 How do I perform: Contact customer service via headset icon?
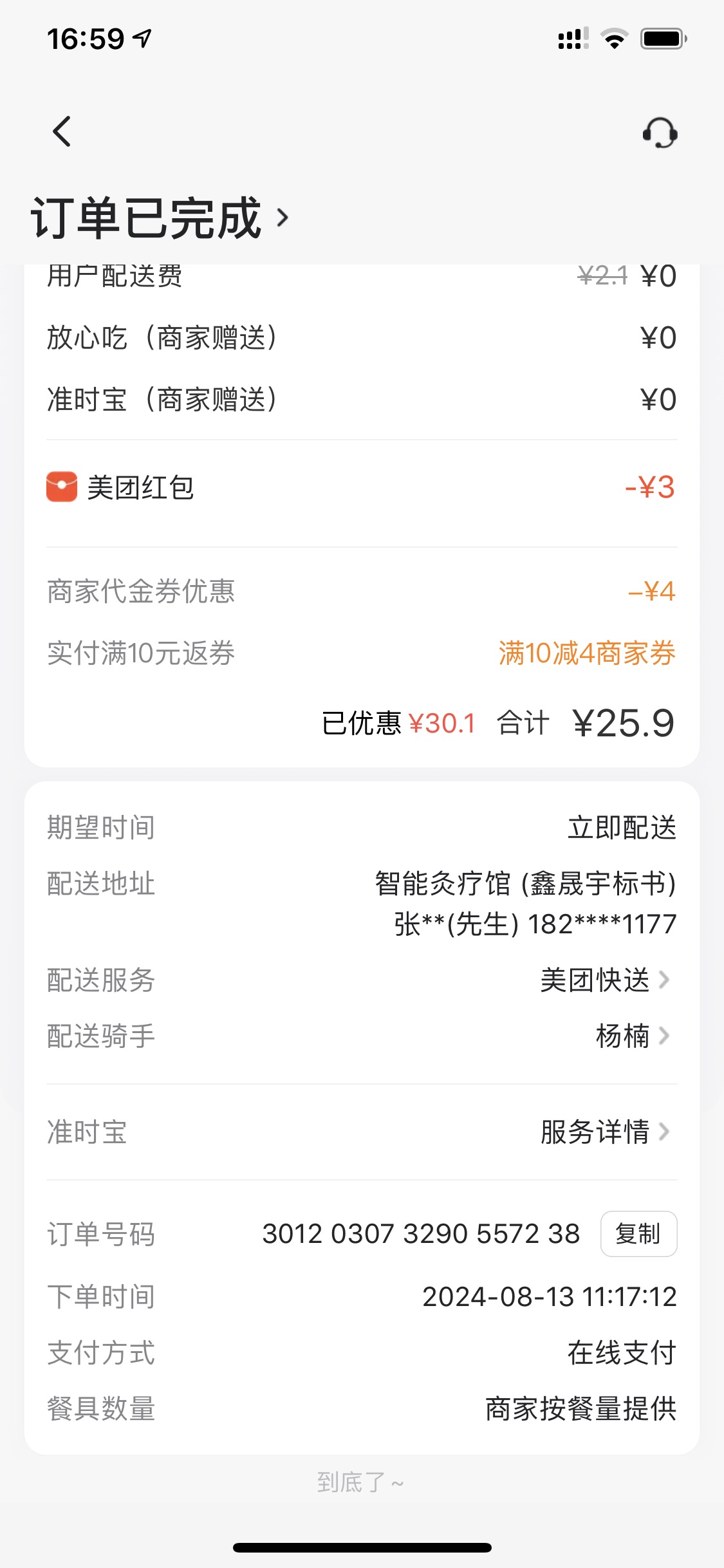click(660, 133)
